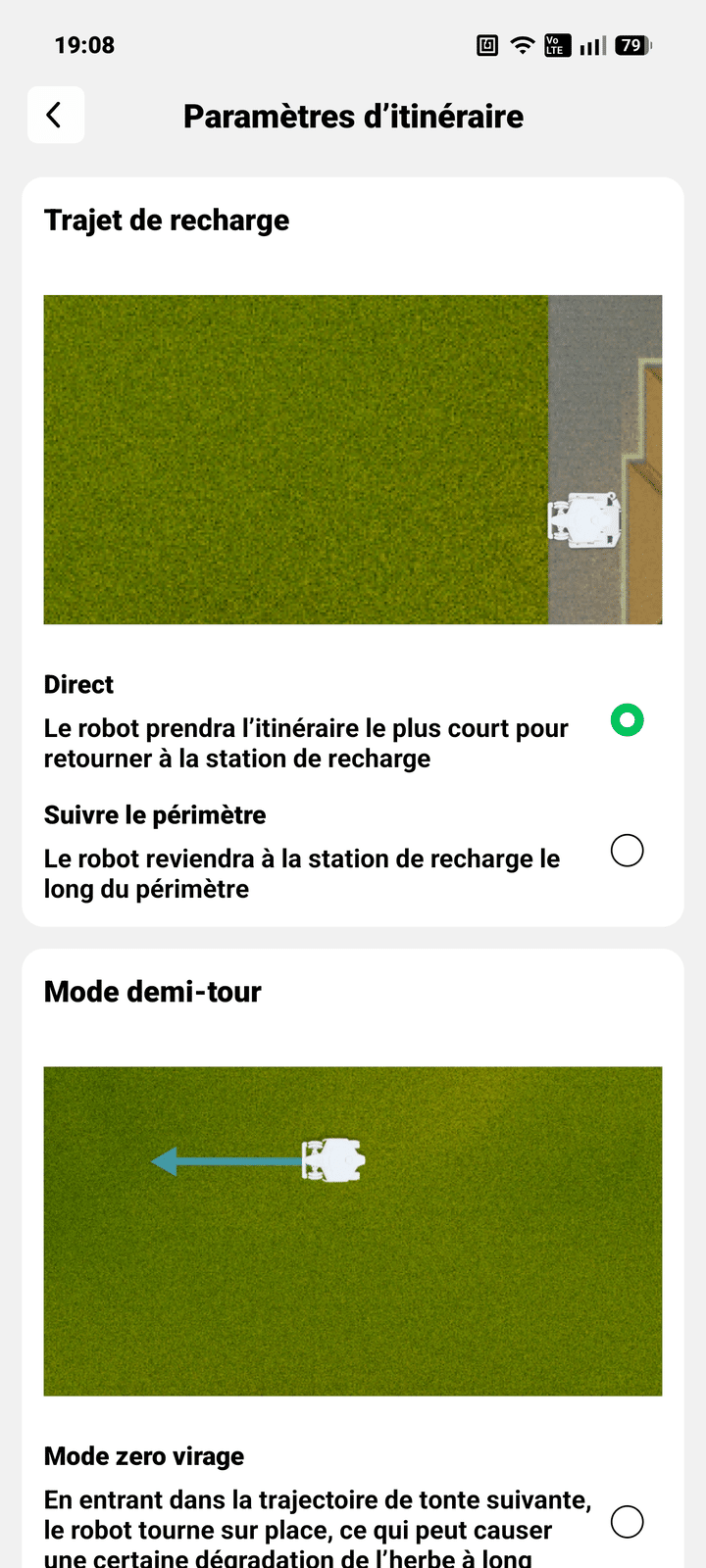Choose Suivre le périmètre recharge route

[627, 851]
